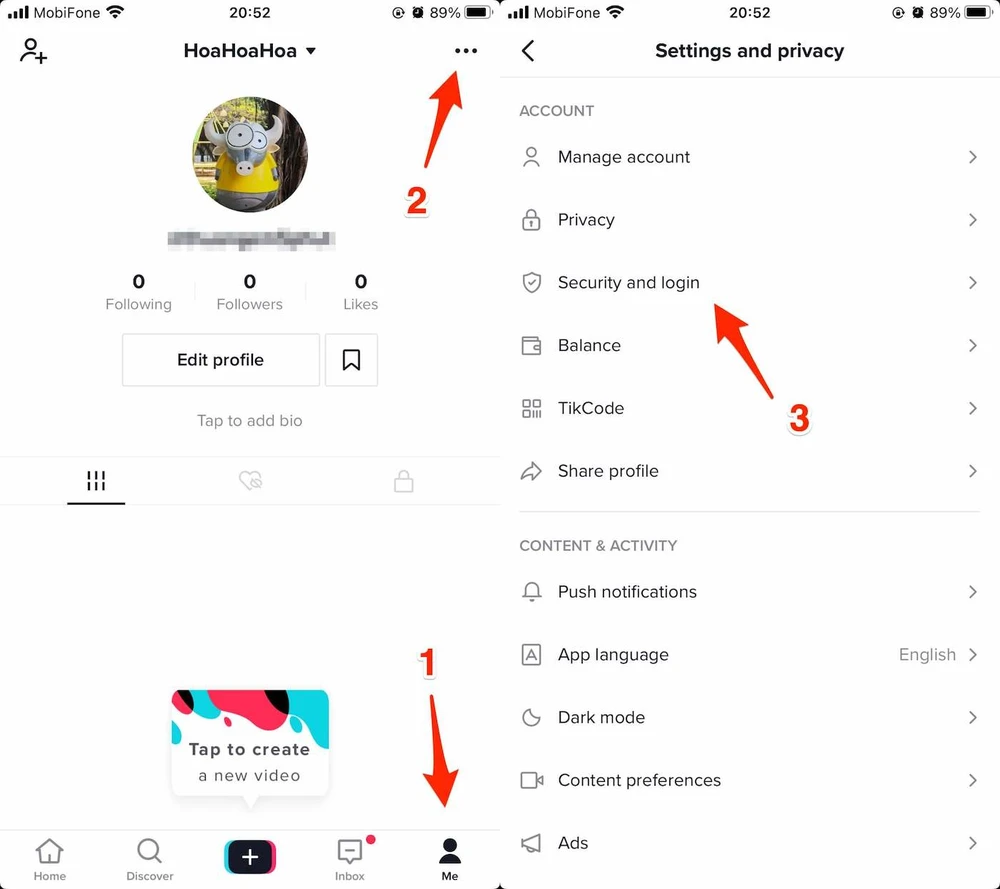Switch to the liked videos tab
The image size is (1000, 889).
[x=250, y=482]
